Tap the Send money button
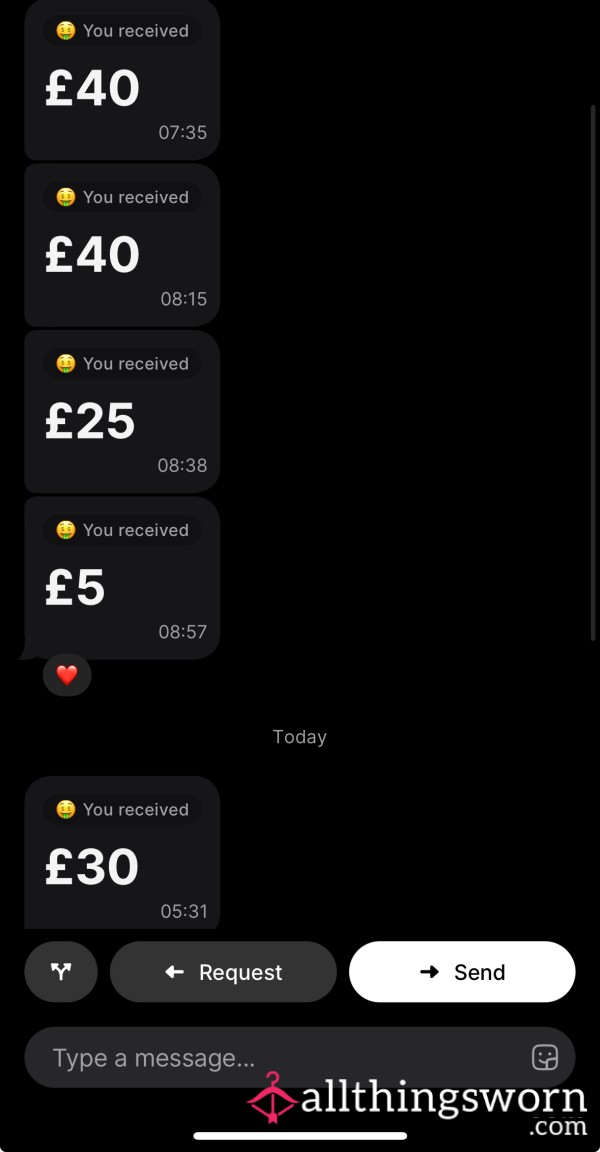The height and width of the screenshot is (1152, 600). [x=462, y=971]
